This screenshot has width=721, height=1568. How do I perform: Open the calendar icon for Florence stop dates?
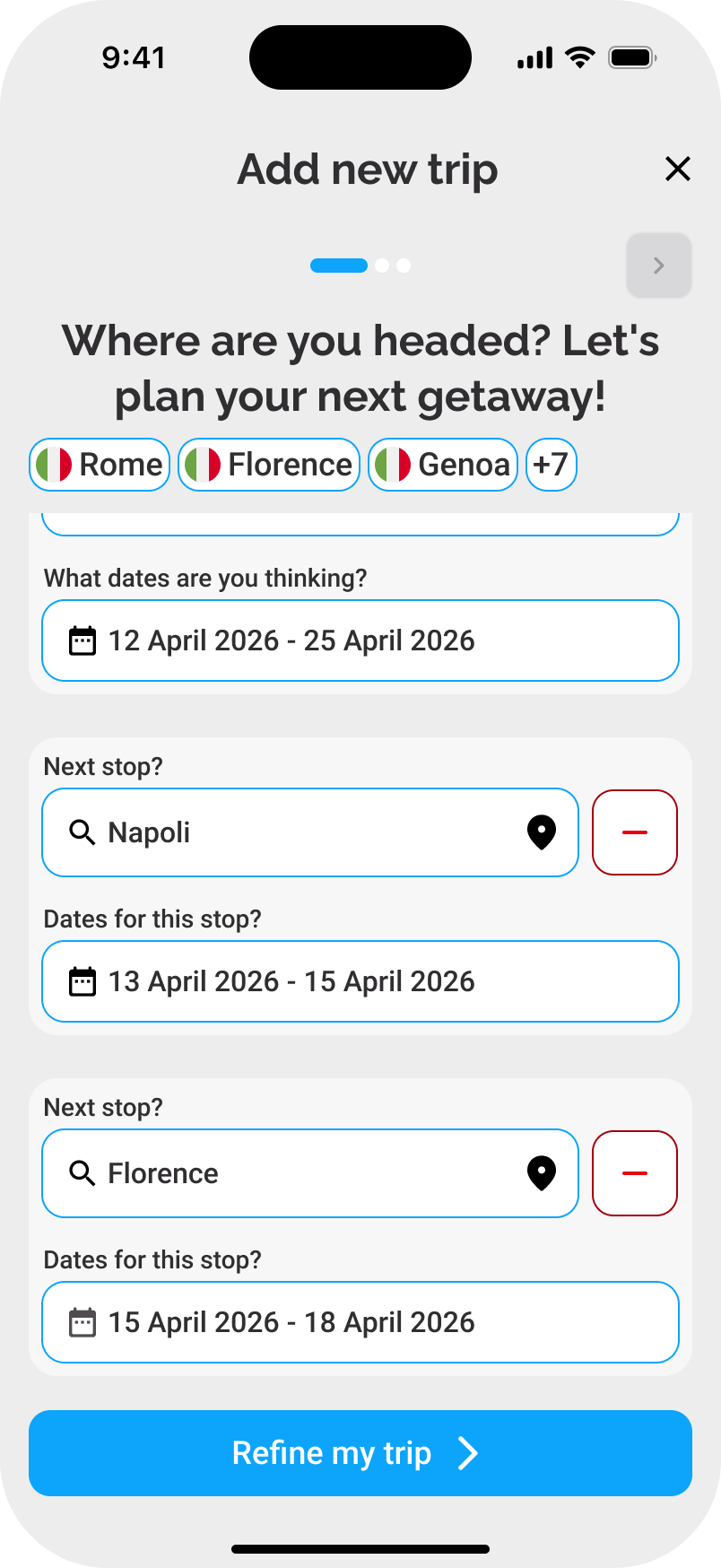pos(83,1321)
